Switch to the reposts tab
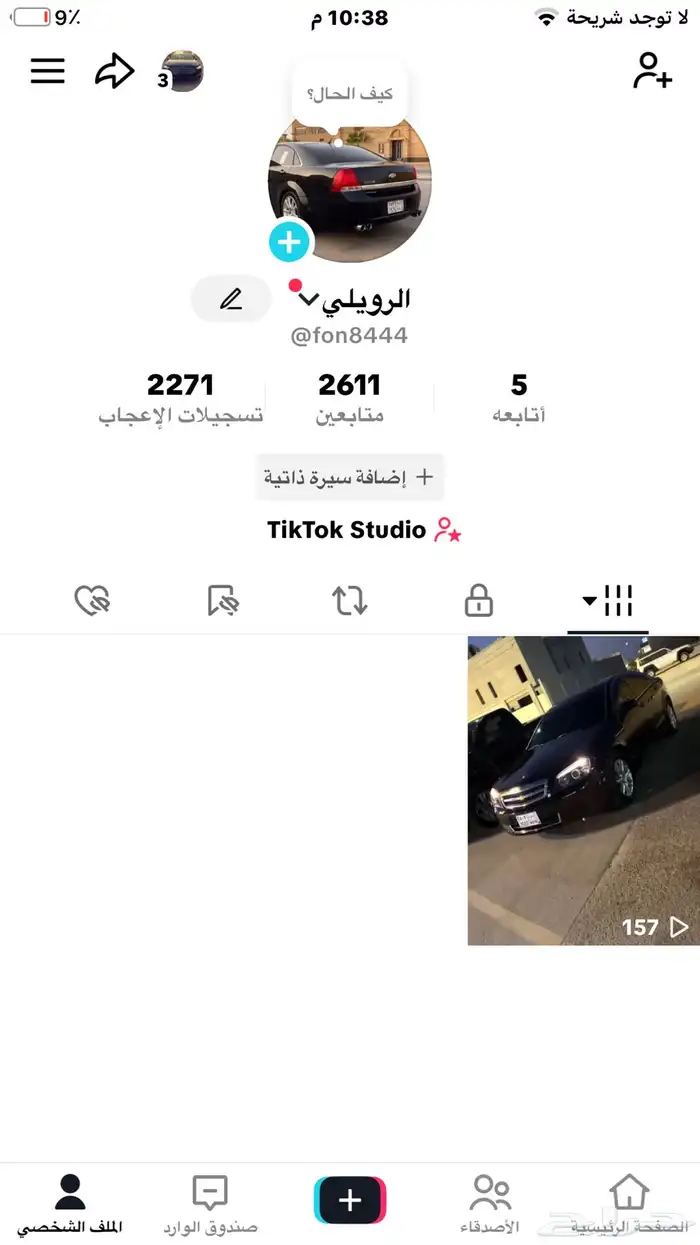Image resolution: width=700 pixels, height=1245 pixels. click(350, 601)
